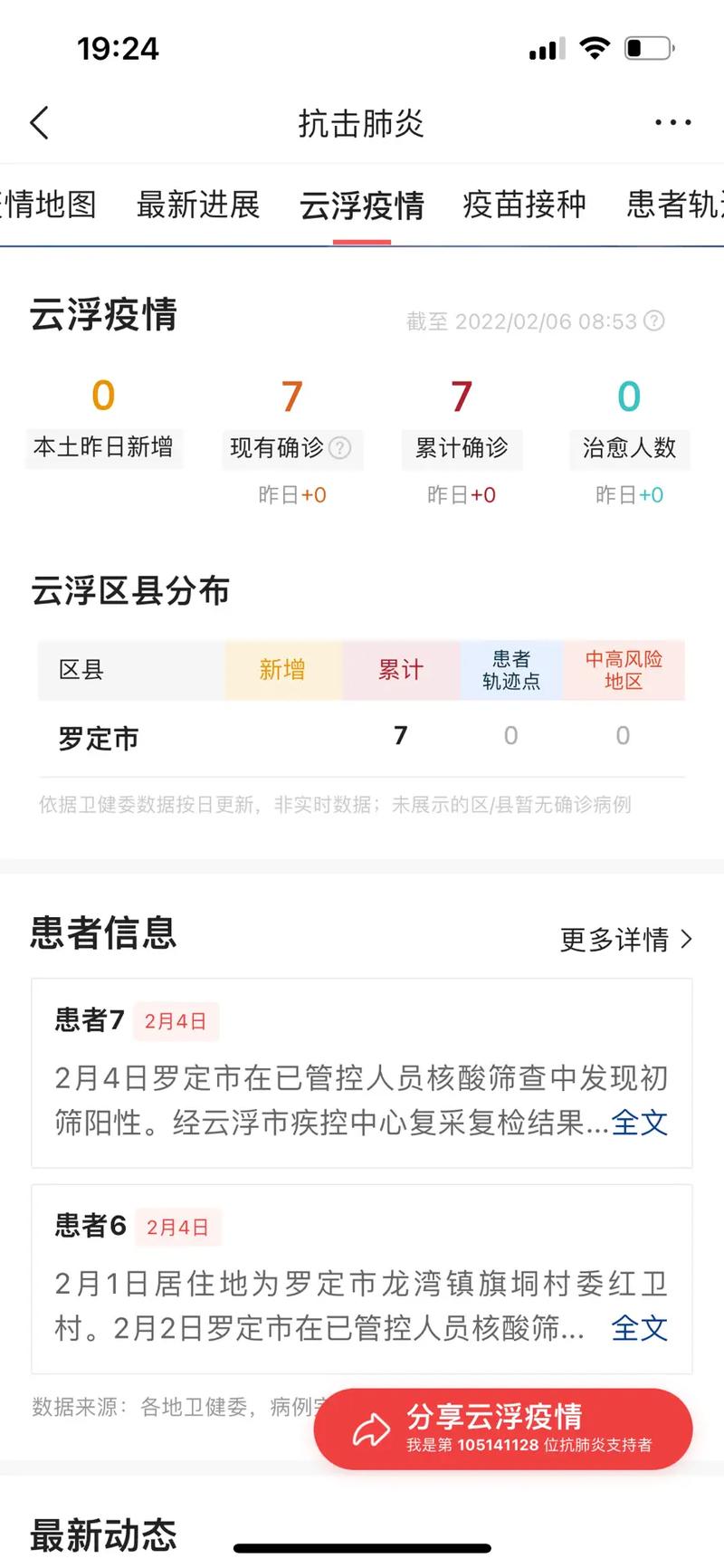Tap the 患者7 case card
The width and height of the screenshot is (724, 1568).
[362, 1073]
